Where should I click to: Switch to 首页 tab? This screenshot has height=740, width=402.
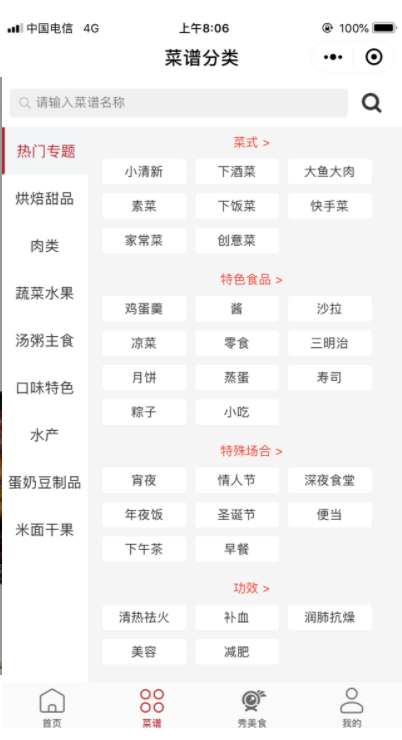coord(52,707)
